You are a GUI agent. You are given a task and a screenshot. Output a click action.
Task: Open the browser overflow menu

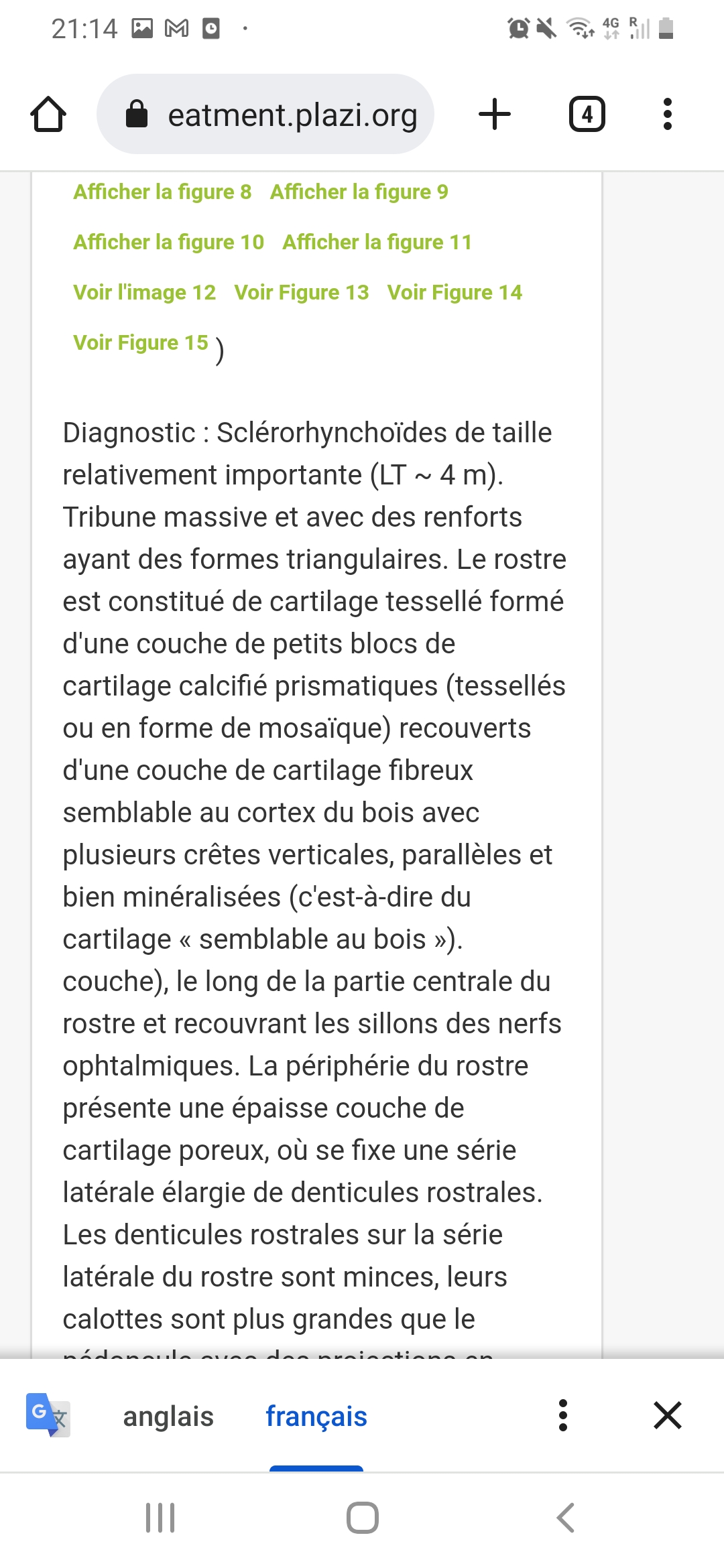(667, 115)
